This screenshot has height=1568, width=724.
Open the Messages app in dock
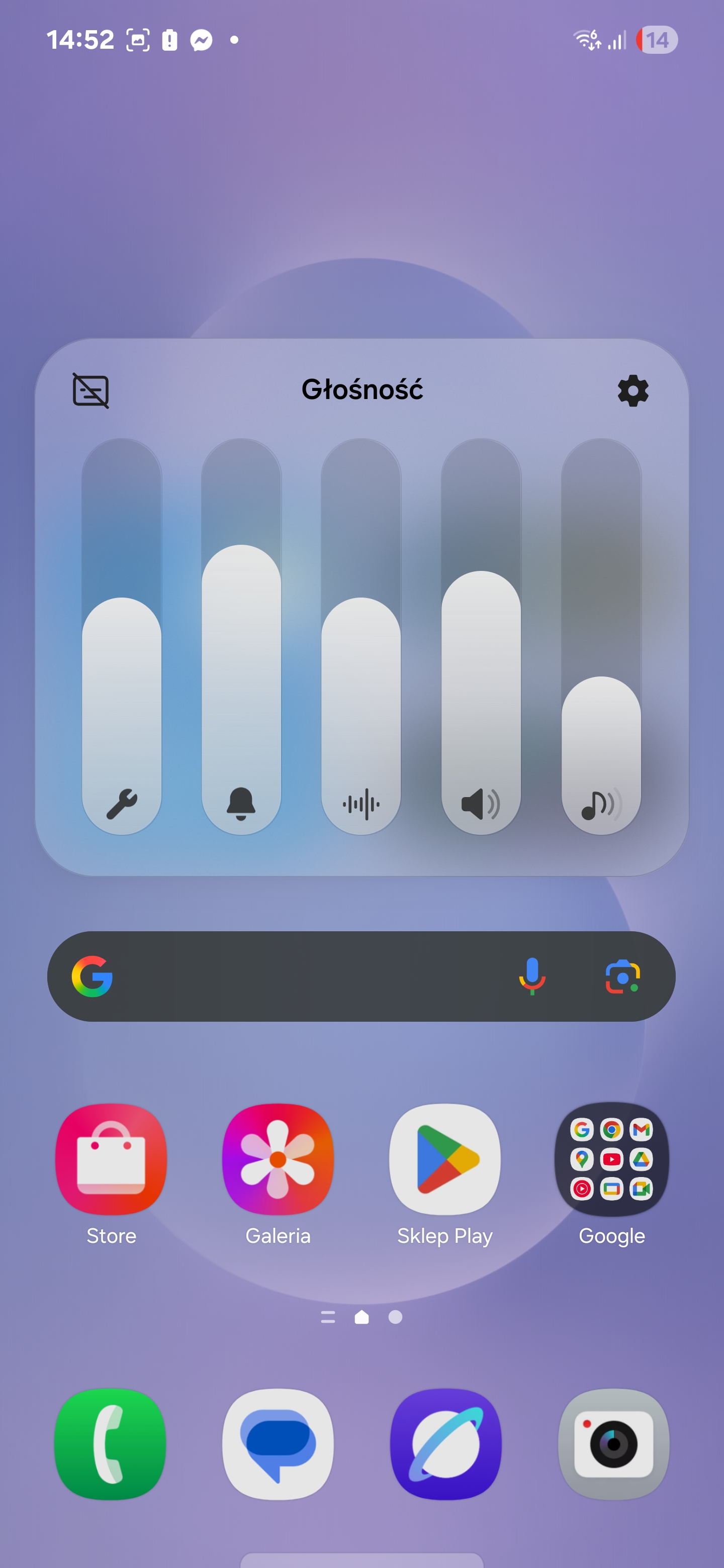[x=278, y=1444]
